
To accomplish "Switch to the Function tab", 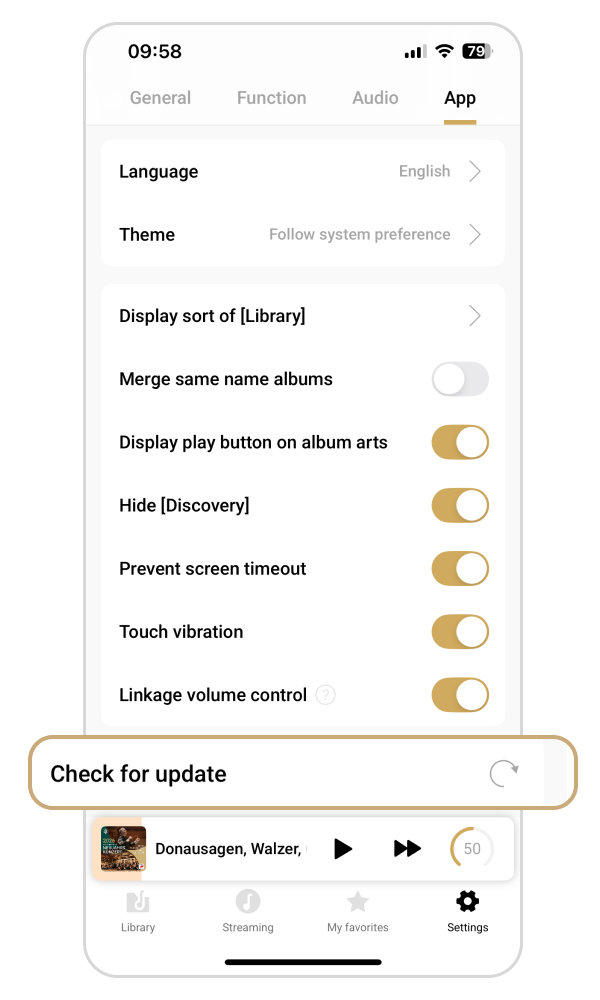I will click(271, 98).
